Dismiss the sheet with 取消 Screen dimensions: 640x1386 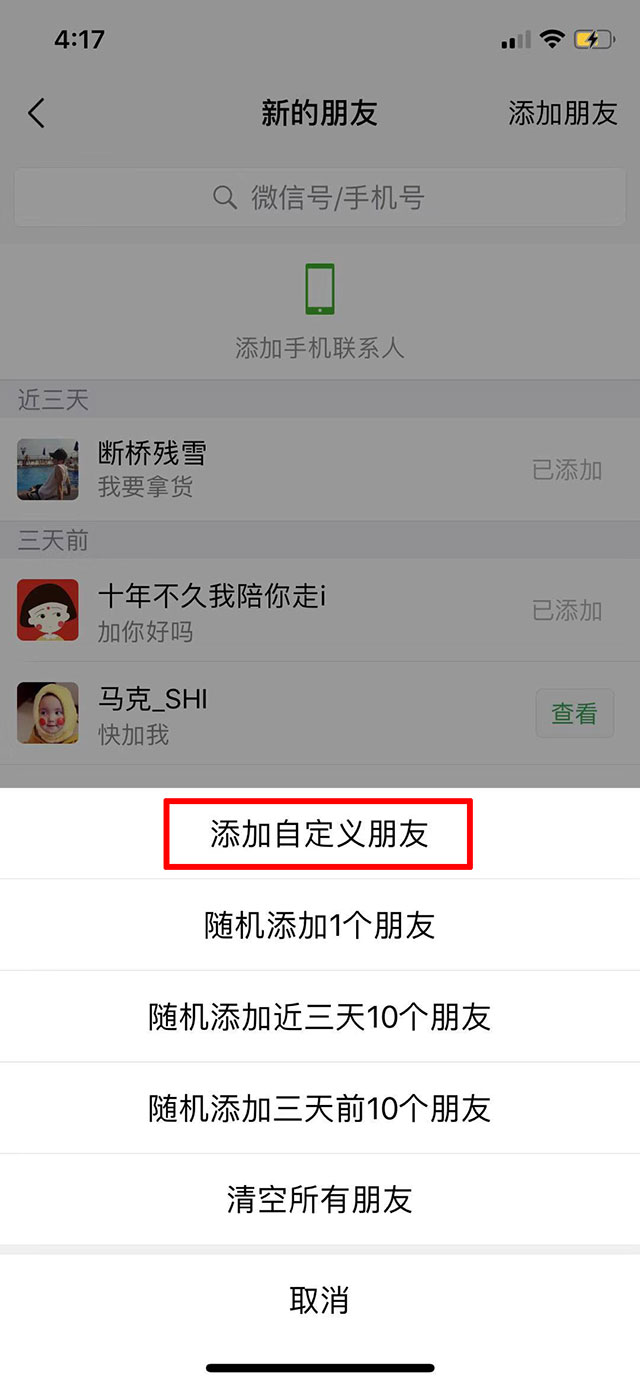pos(319,1301)
